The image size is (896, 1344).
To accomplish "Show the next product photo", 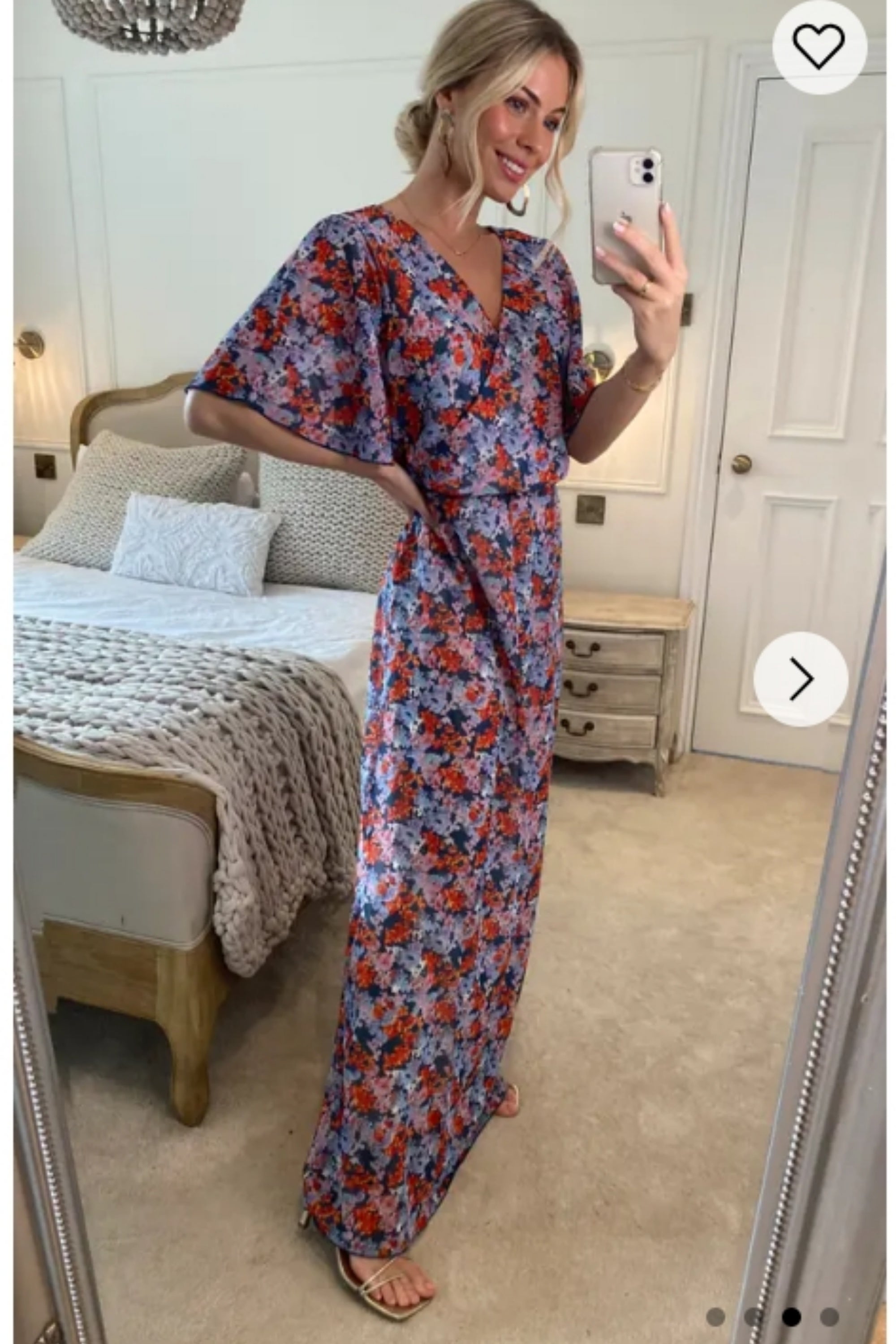I will pos(801,679).
